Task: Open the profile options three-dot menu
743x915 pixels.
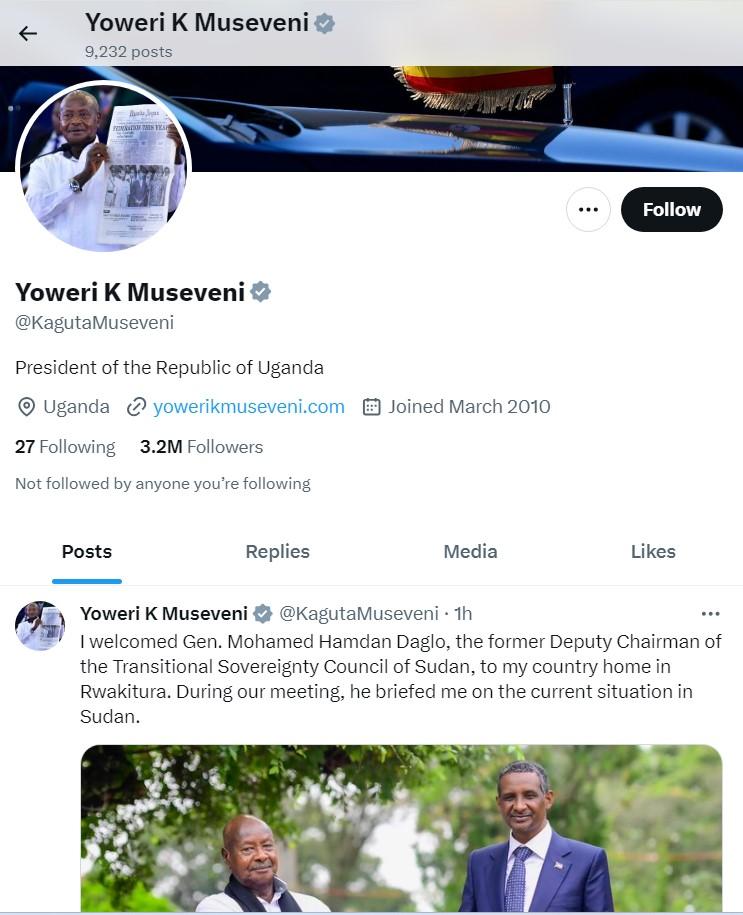Action: pyautogui.click(x=588, y=210)
